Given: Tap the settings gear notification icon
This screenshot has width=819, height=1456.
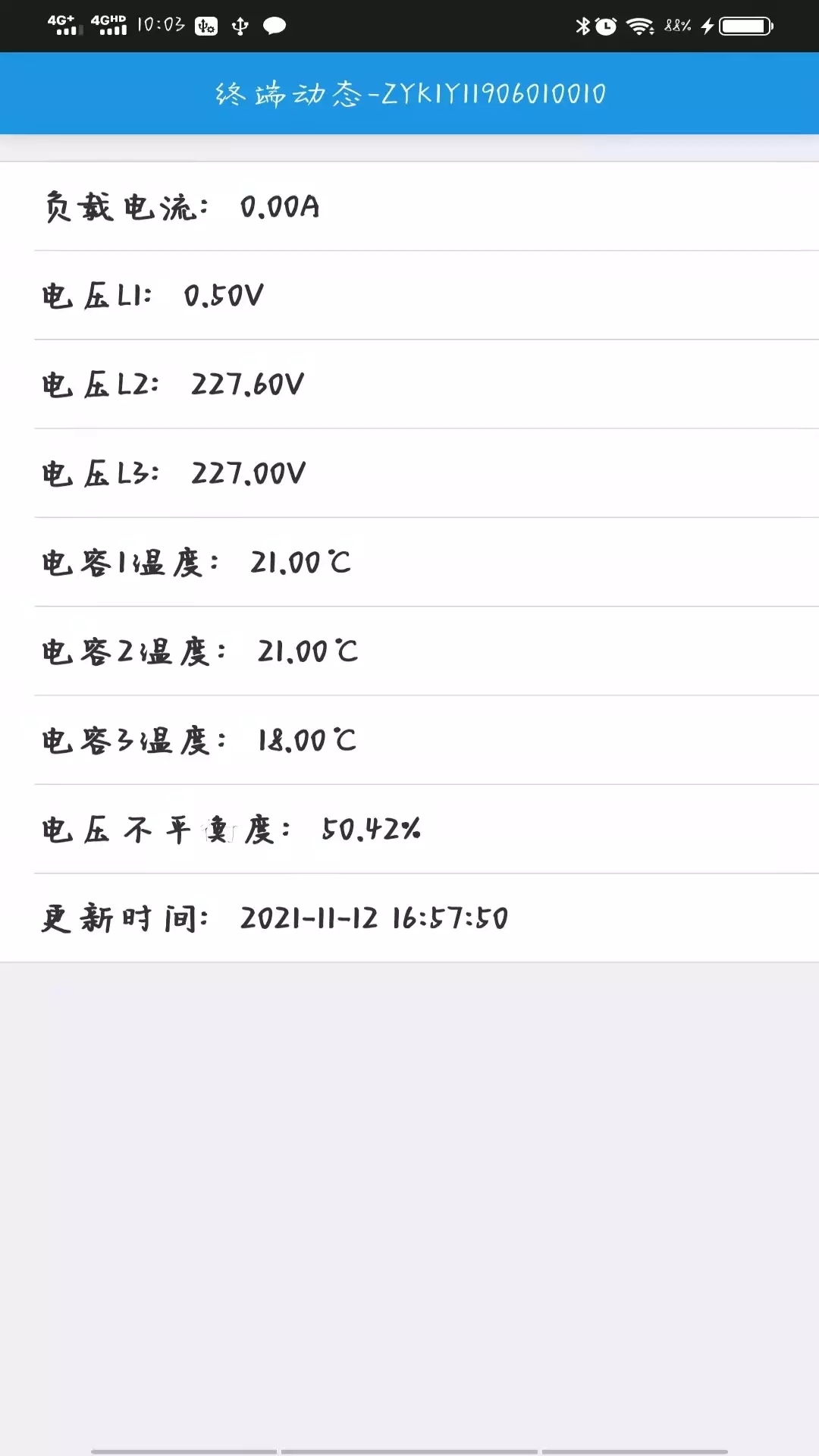Looking at the screenshot, I should tap(206, 25).
